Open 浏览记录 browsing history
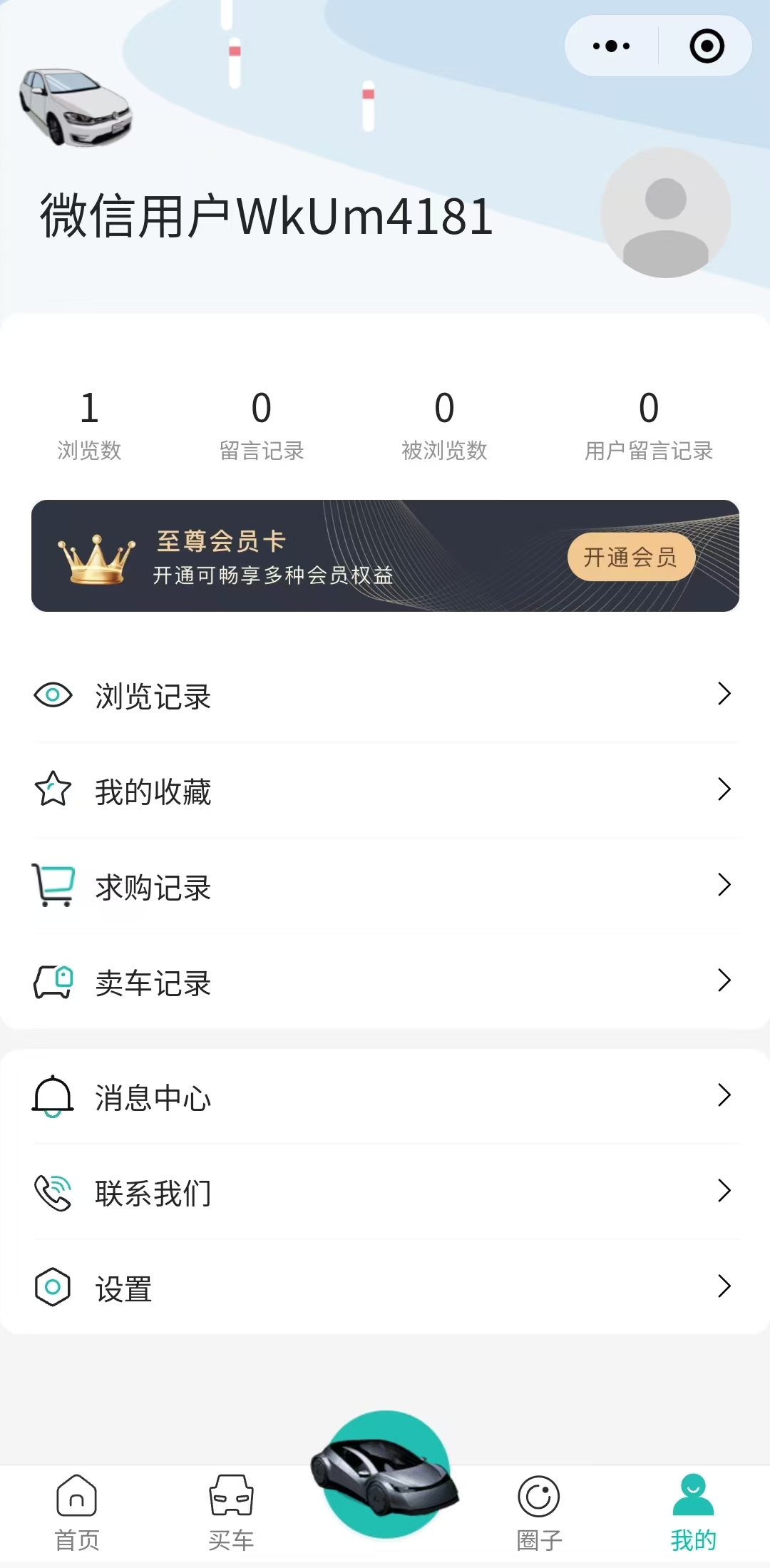 tap(385, 695)
